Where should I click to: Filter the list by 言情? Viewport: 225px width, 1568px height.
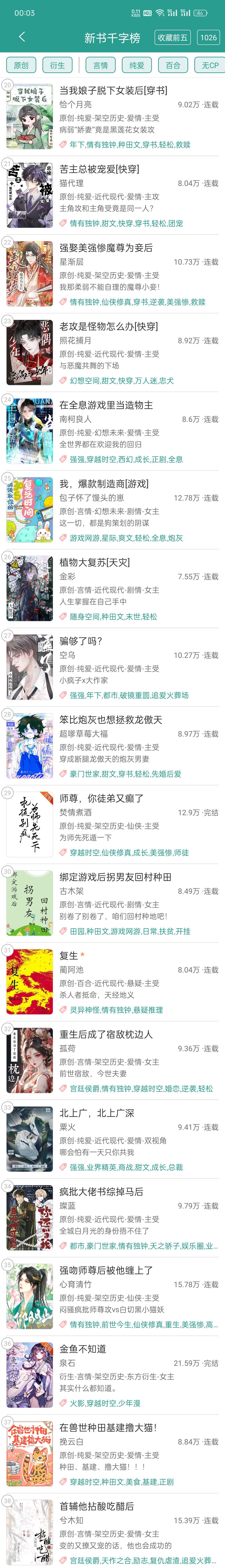tap(100, 65)
